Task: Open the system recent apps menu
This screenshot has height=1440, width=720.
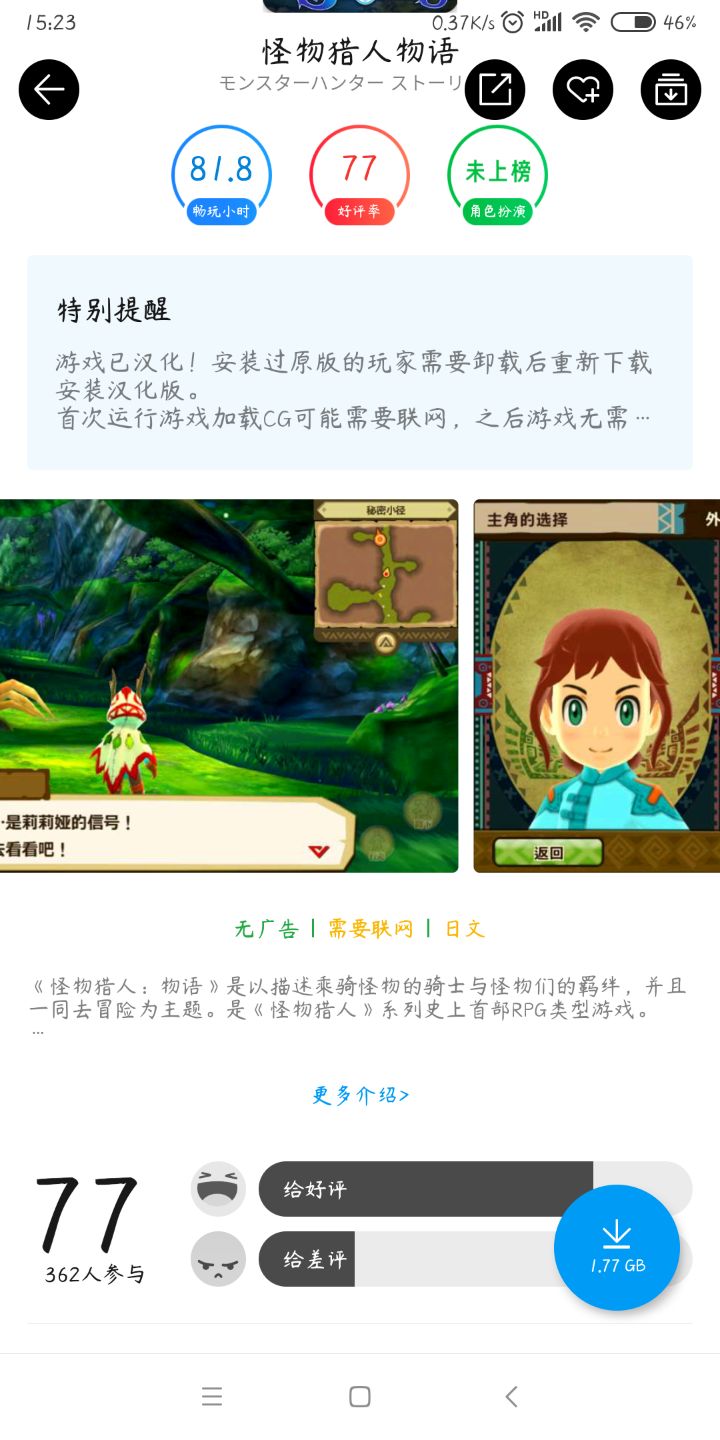Action: coord(212,1397)
